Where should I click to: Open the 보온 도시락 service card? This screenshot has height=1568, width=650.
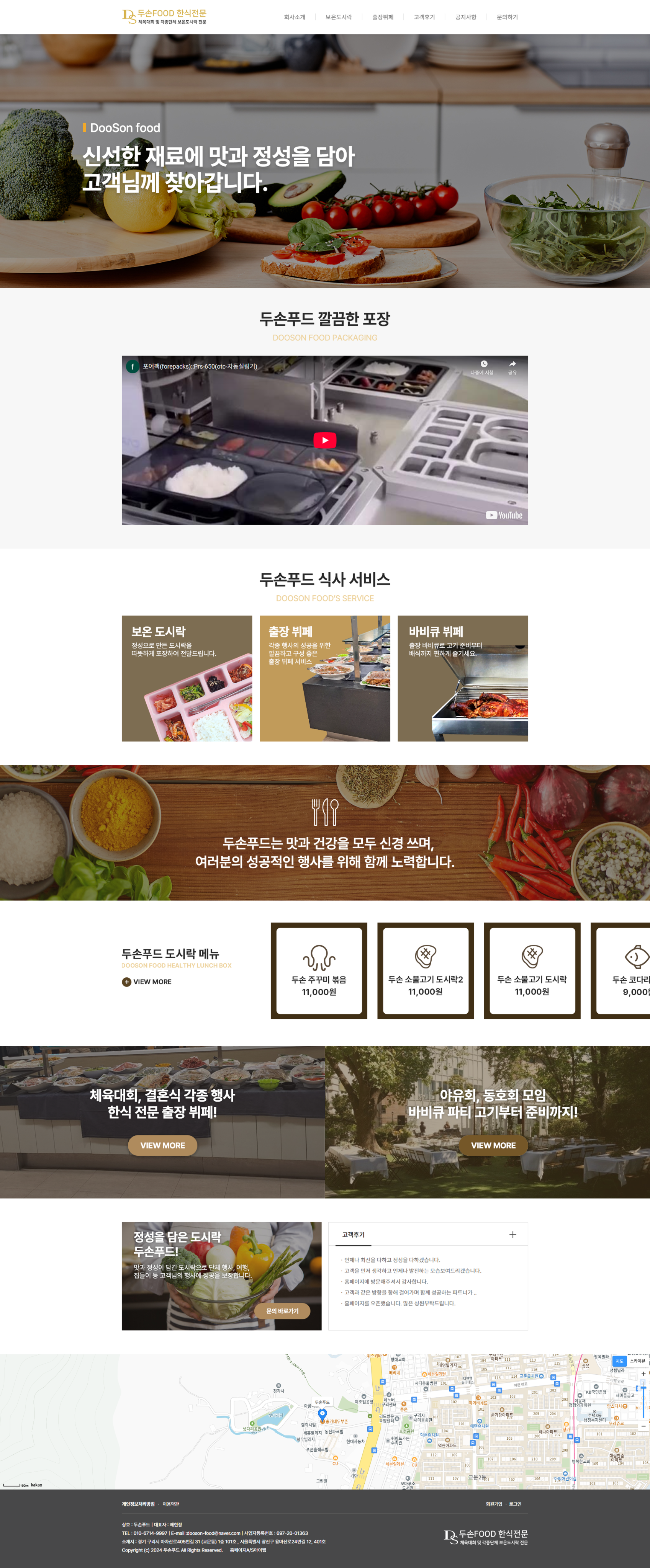point(187,678)
